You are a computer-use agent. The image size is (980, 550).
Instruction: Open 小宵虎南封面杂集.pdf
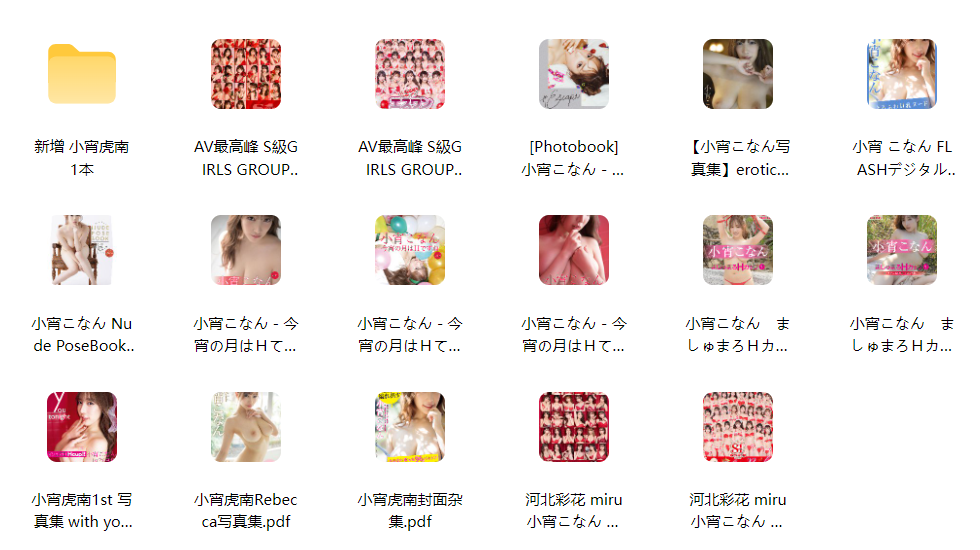[x=410, y=427]
